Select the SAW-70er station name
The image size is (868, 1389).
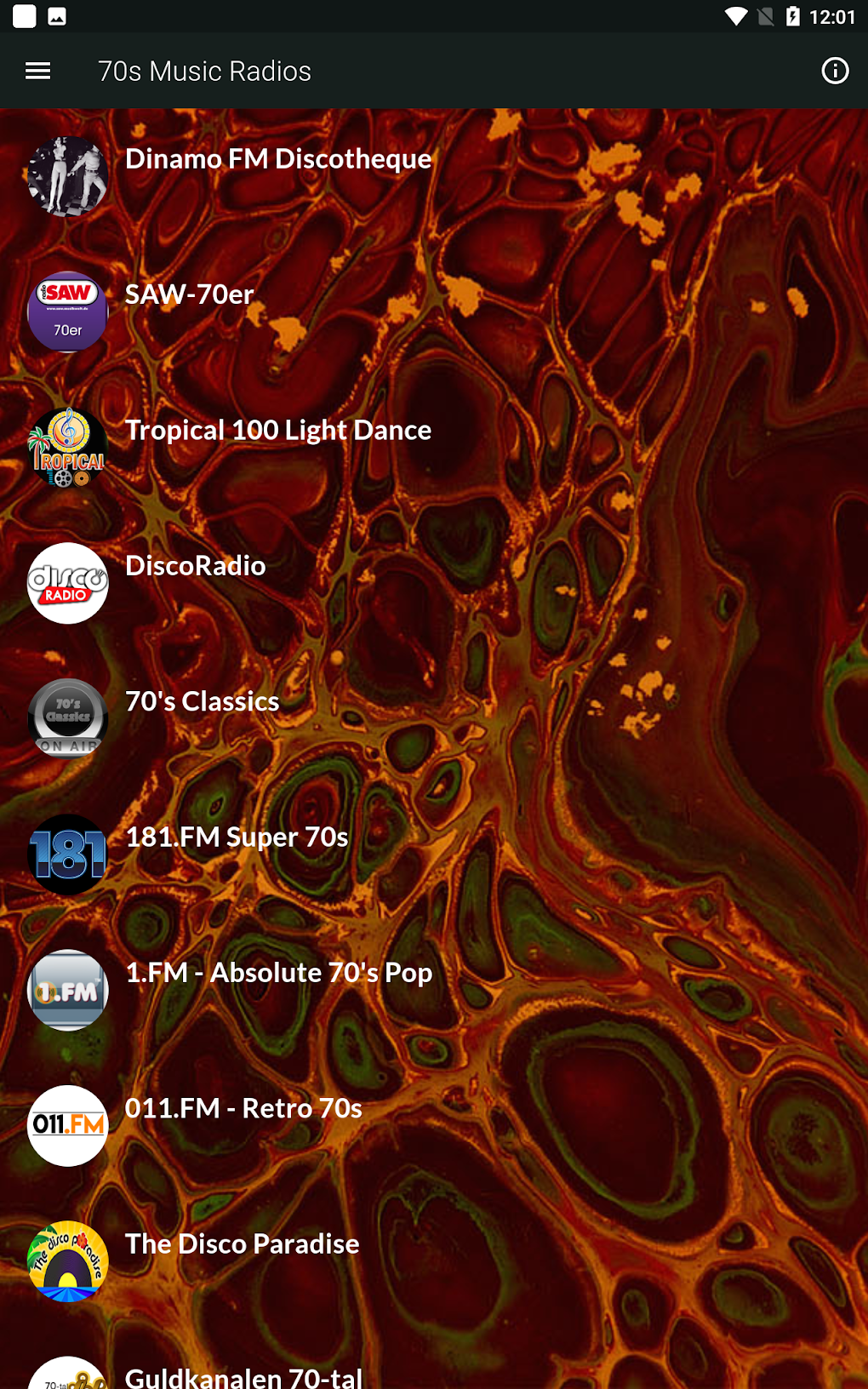(x=189, y=294)
